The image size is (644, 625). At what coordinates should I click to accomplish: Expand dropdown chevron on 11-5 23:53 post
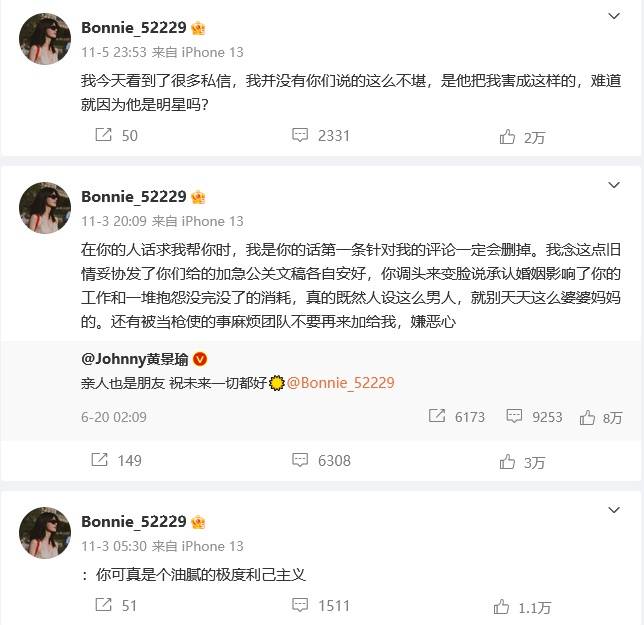click(x=615, y=16)
